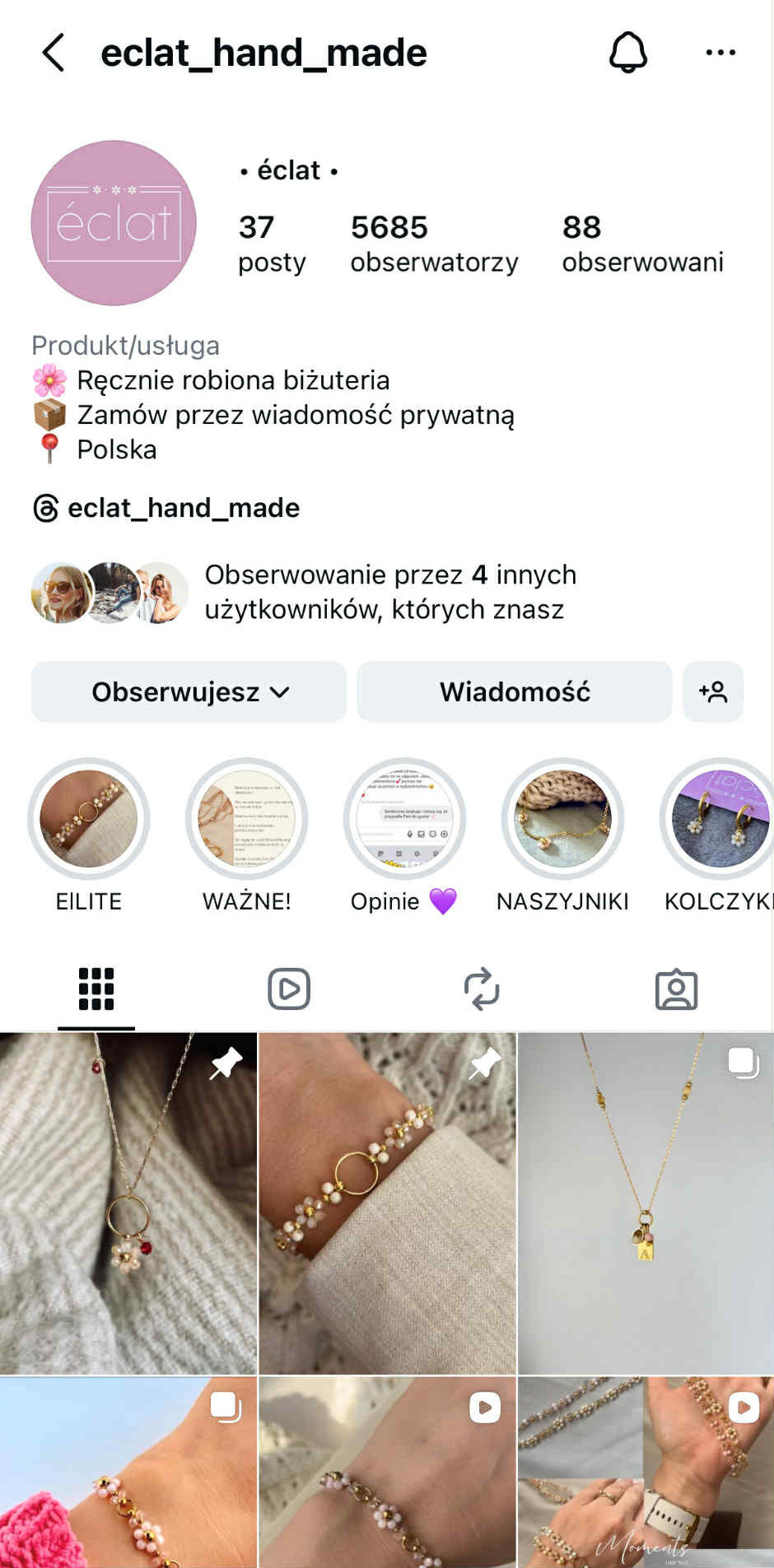774x1568 pixels.
Task: View the eclat profile picture
Action: click(x=114, y=223)
